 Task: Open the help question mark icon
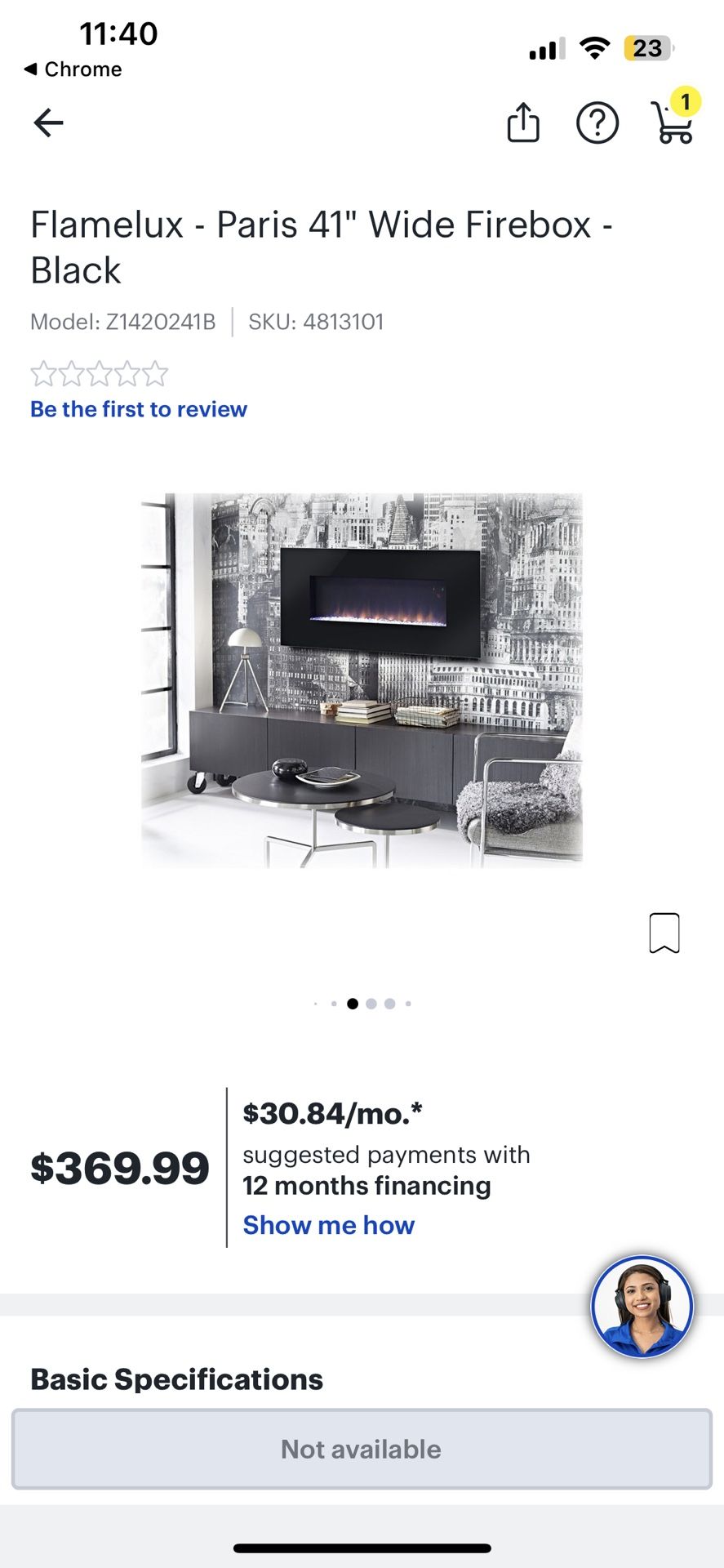pyautogui.click(x=597, y=123)
